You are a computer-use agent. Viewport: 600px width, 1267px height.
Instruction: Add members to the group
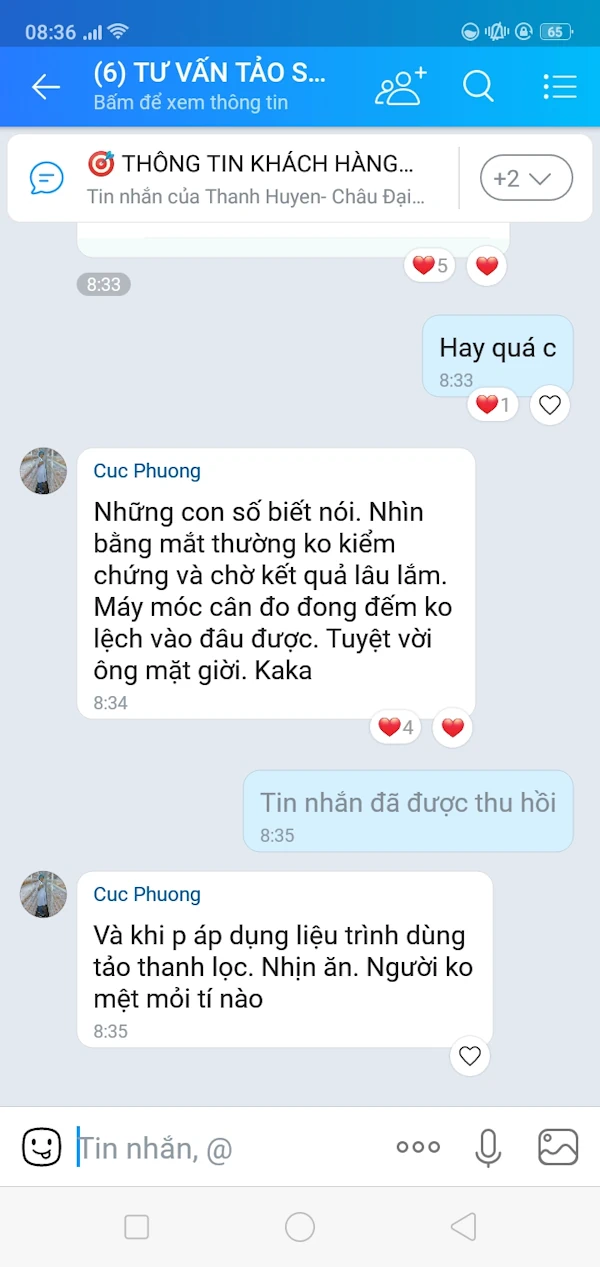[x=400, y=87]
